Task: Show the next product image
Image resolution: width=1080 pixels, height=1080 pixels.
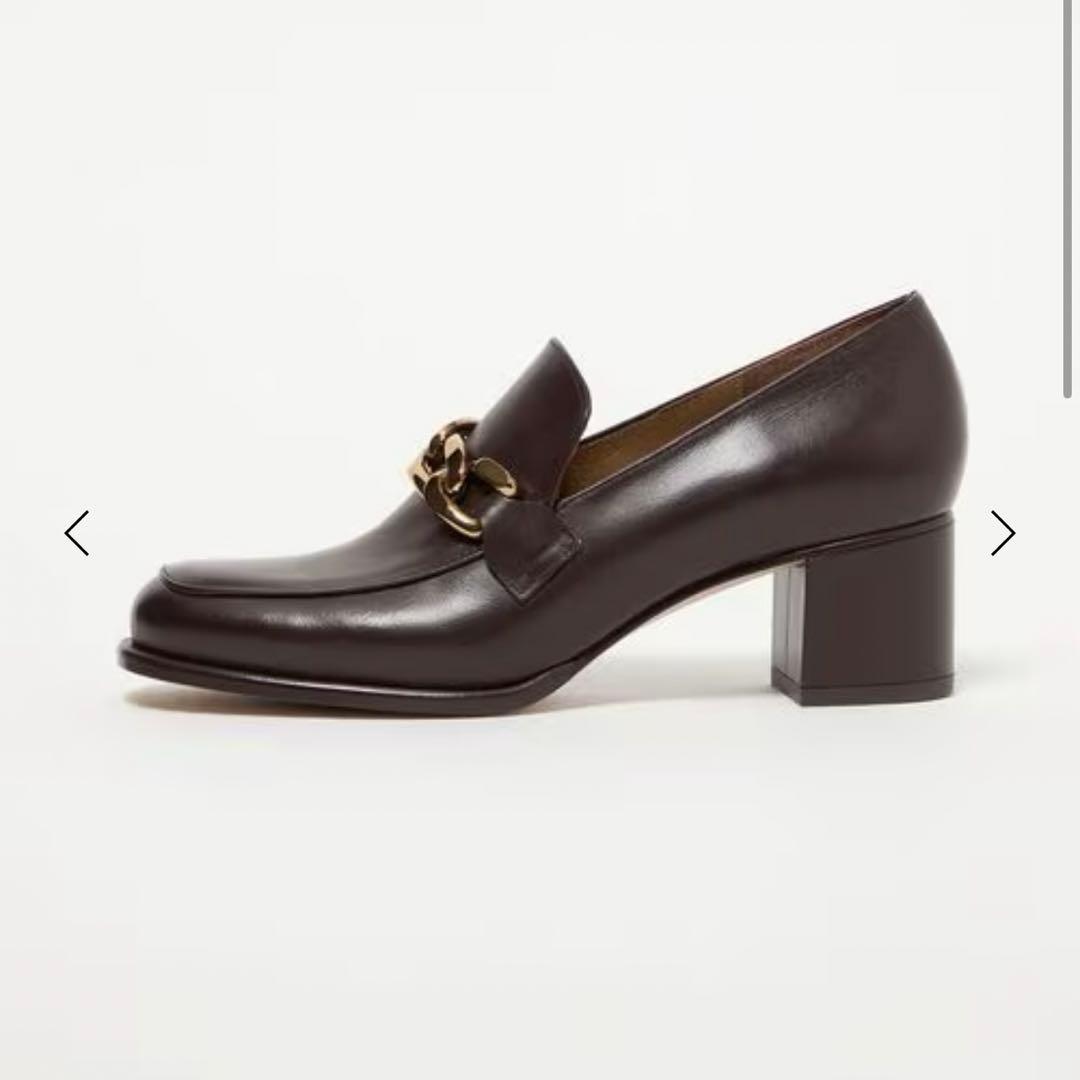Action: point(1002,533)
